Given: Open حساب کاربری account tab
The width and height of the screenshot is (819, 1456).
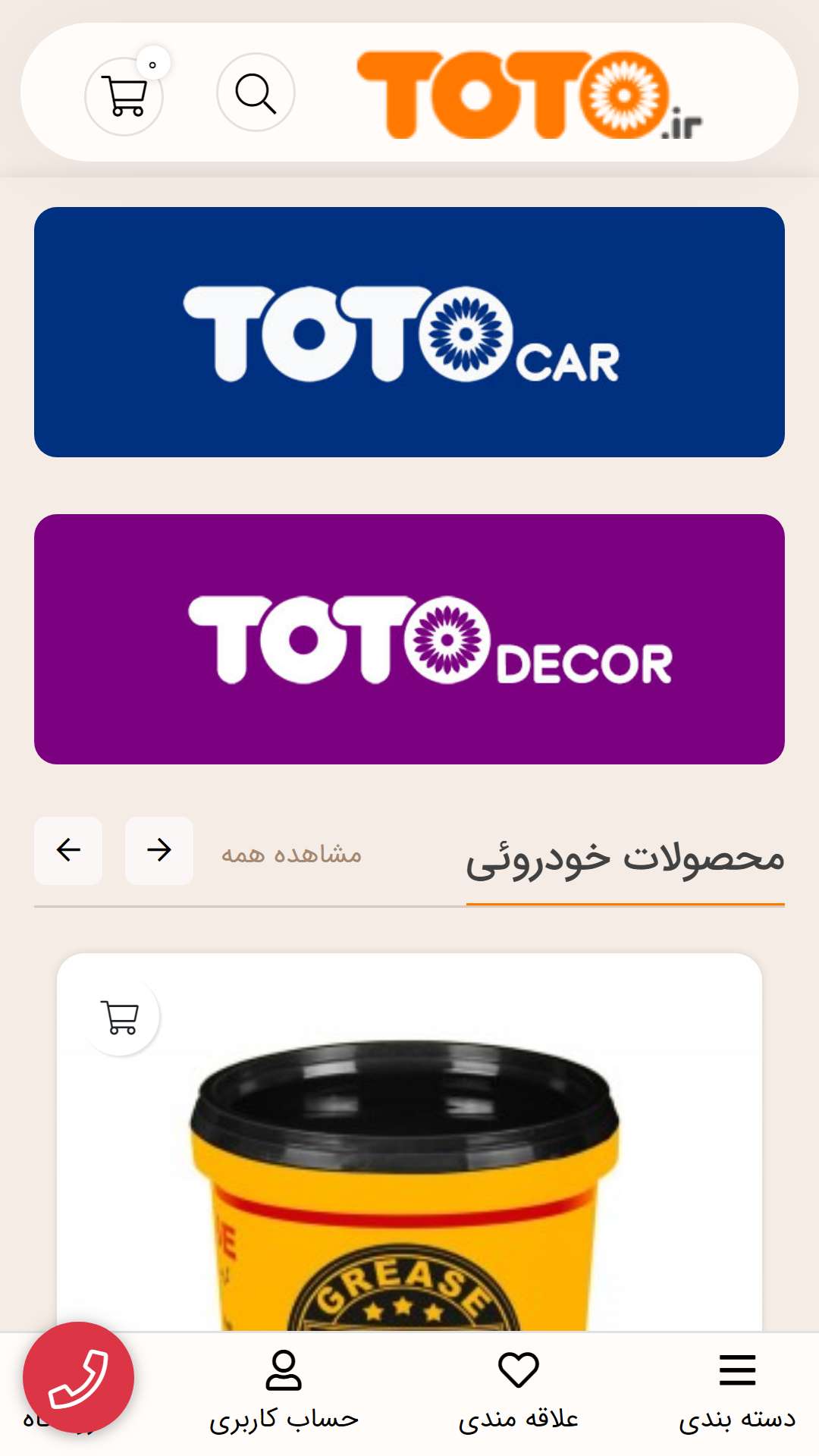Looking at the screenshot, I should (x=284, y=1392).
